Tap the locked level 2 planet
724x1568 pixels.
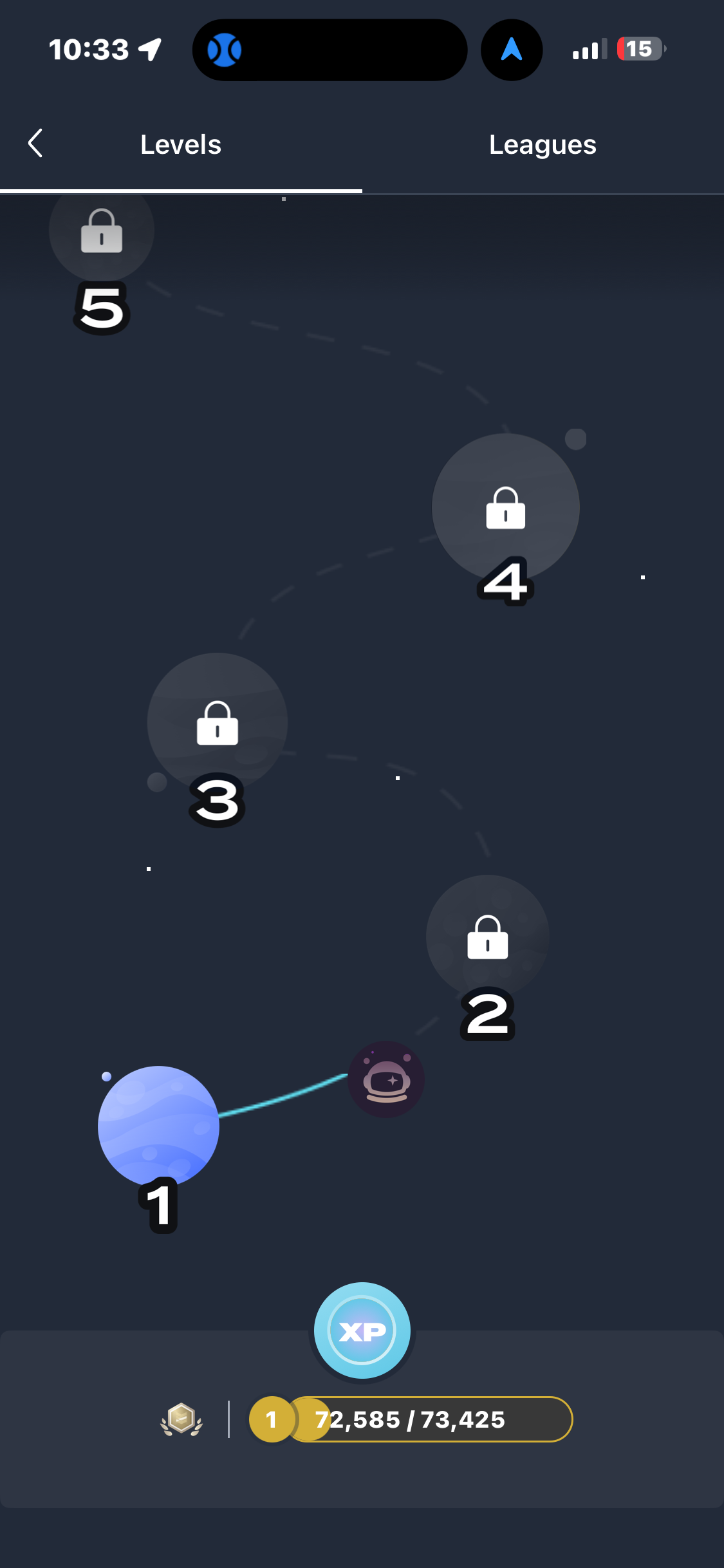point(487,937)
